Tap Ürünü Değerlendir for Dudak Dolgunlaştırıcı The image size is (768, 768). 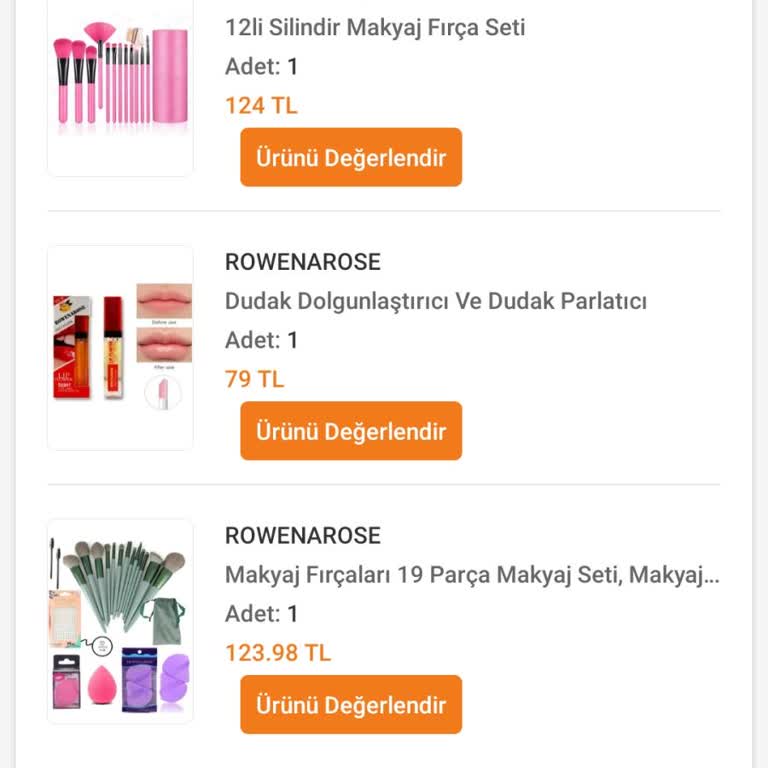point(351,431)
